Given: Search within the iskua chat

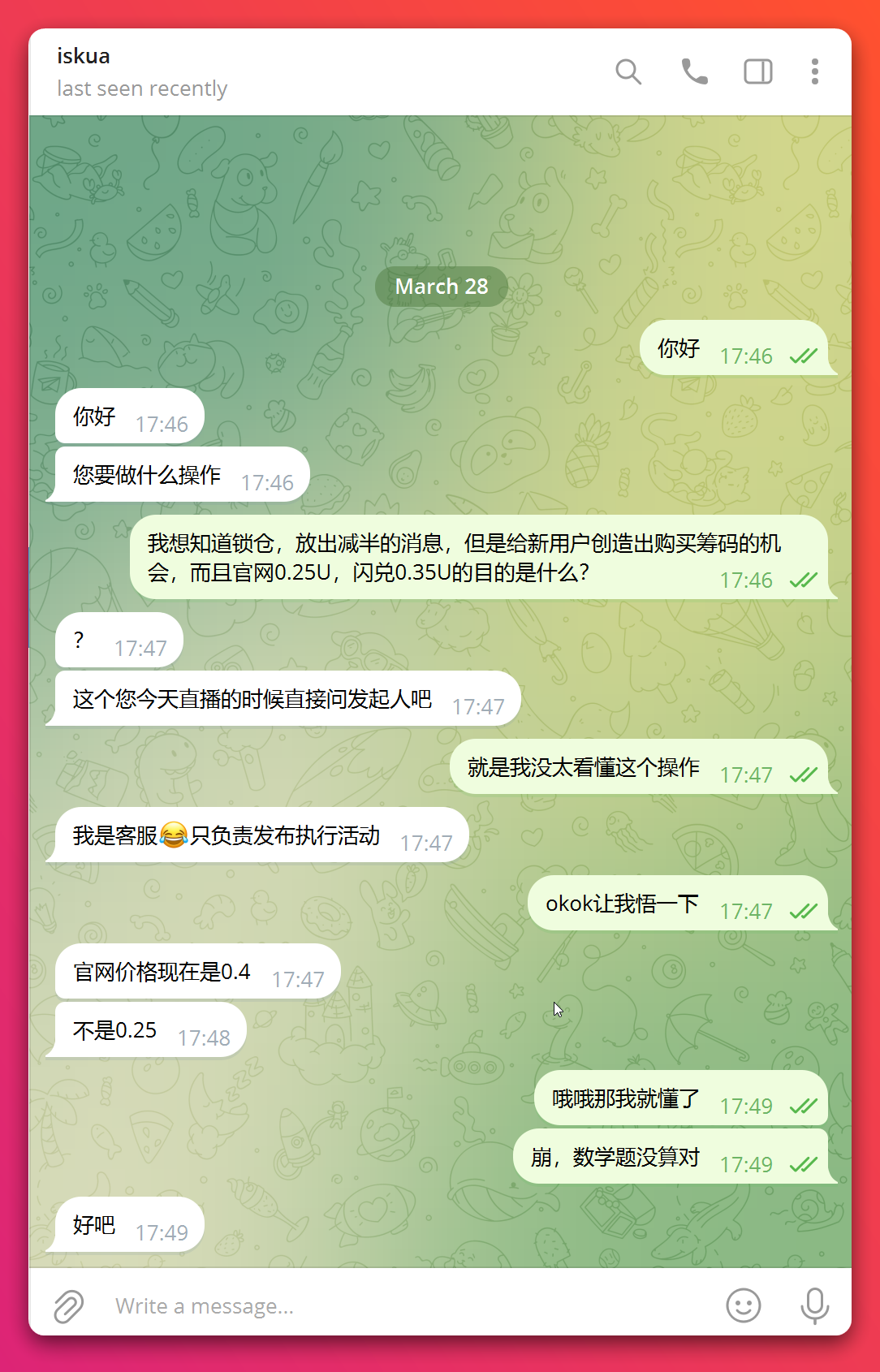Looking at the screenshot, I should 628,71.
